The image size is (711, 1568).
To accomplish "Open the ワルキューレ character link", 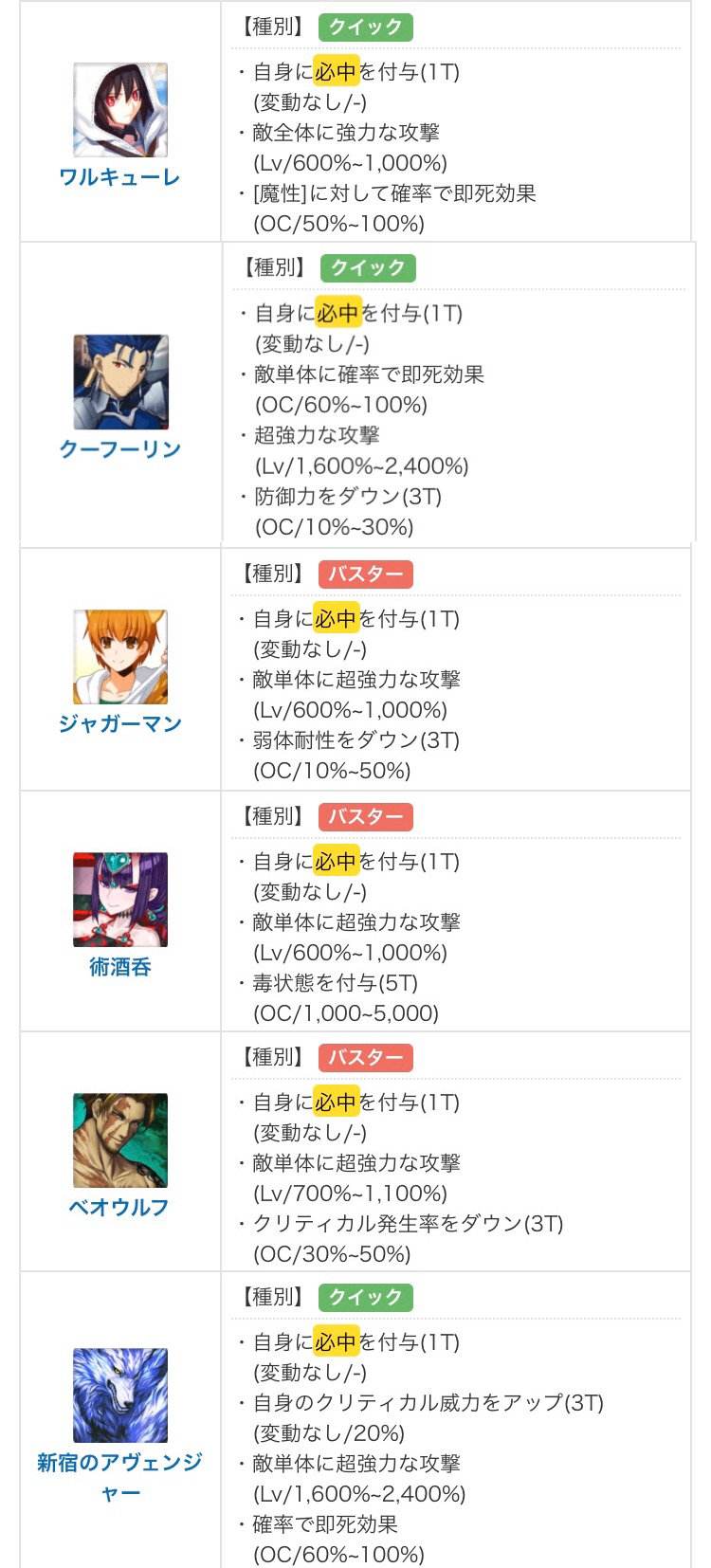I will (119, 176).
